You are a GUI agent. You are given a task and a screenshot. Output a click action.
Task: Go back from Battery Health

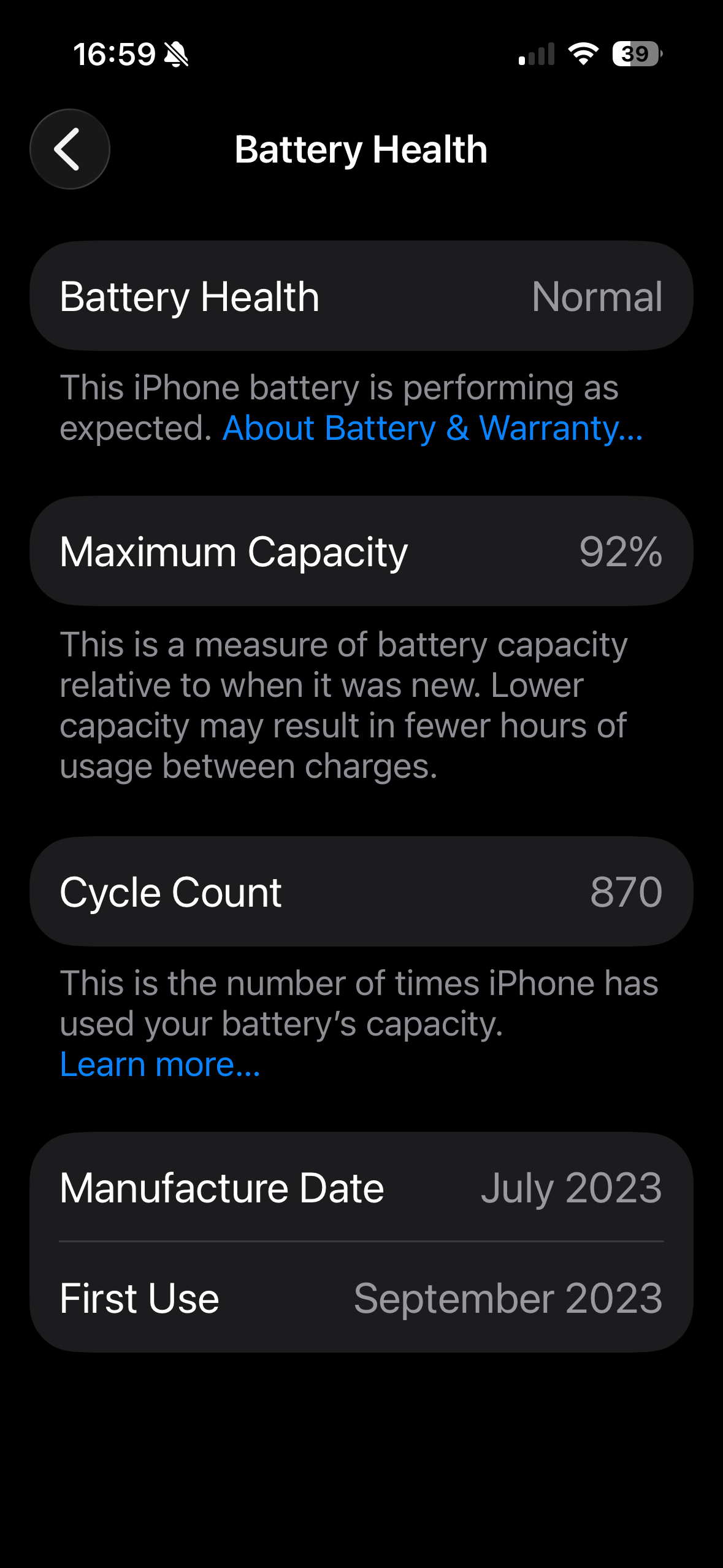click(x=70, y=149)
